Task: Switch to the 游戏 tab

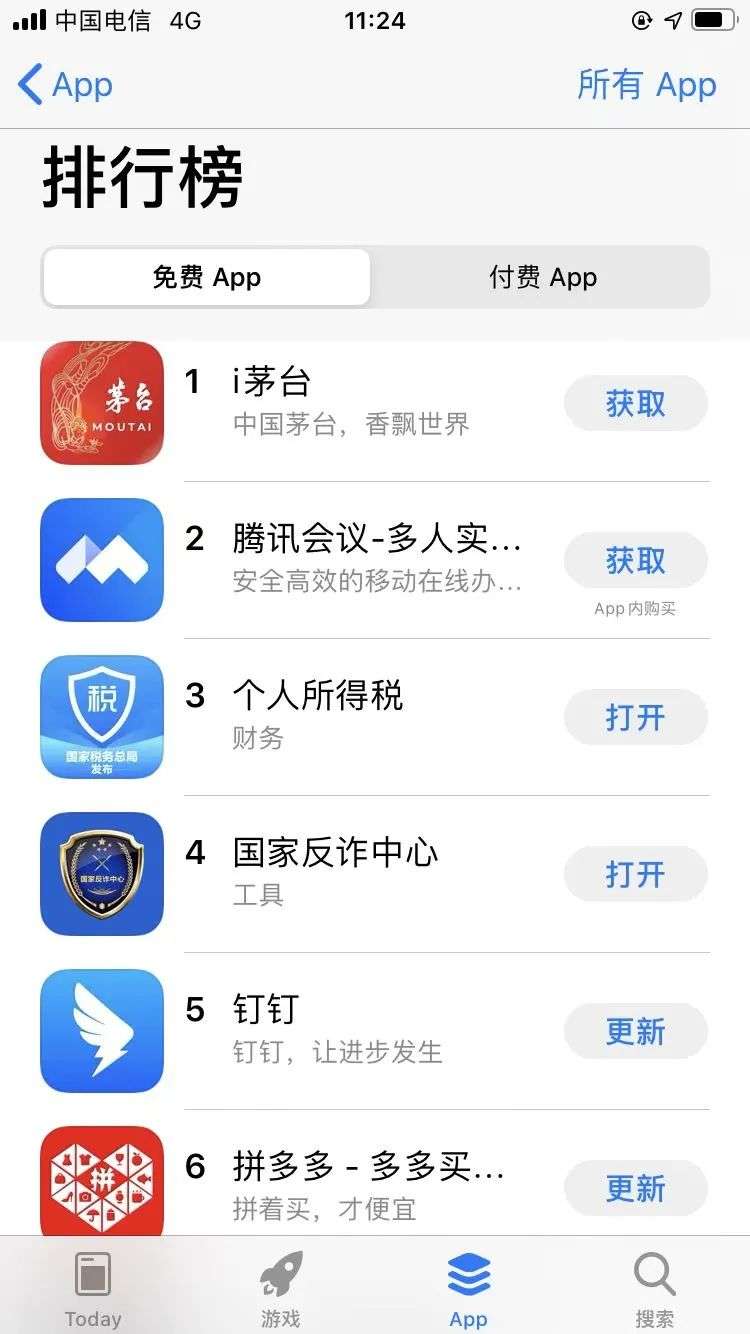Action: point(281,1288)
